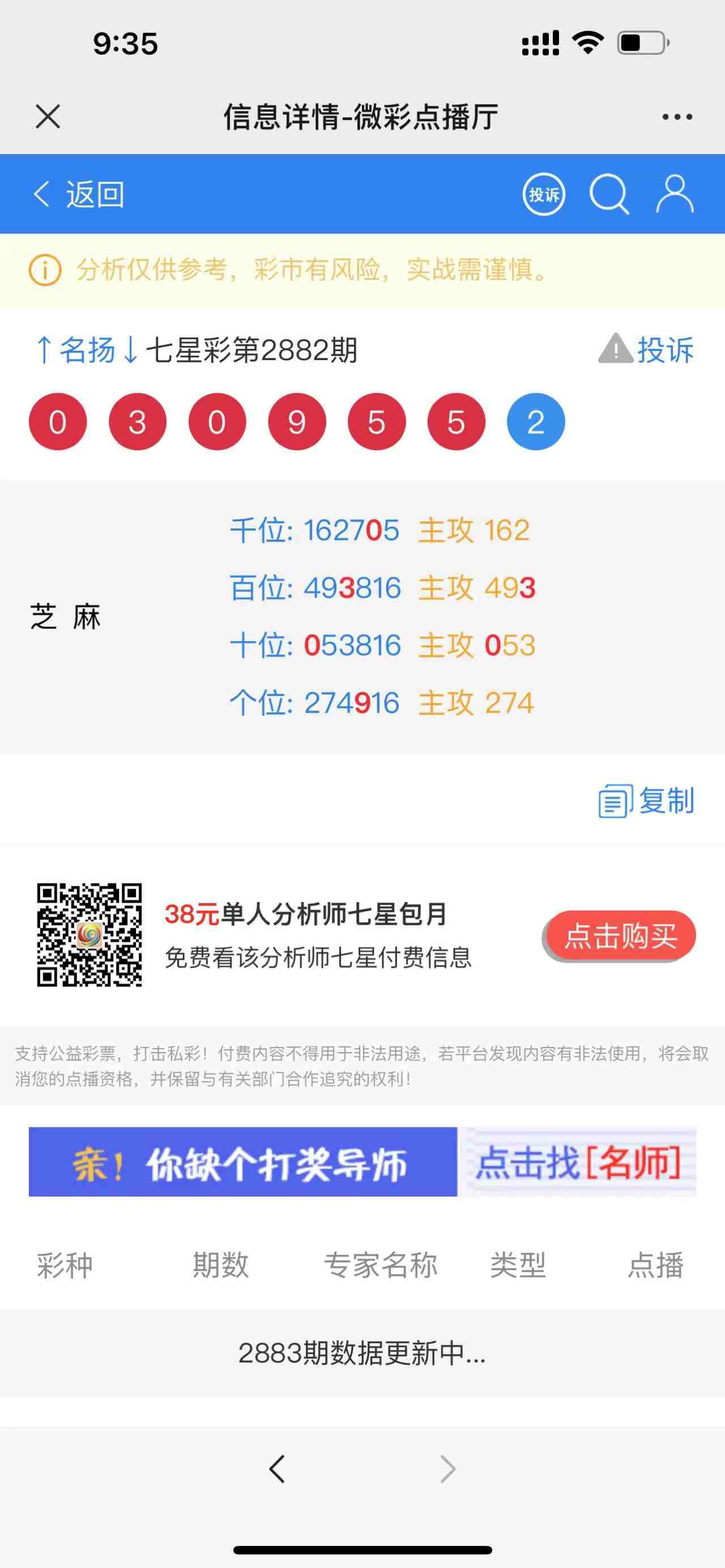
Task: Tap 复制 to copy the analysis
Action: pos(646,801)
